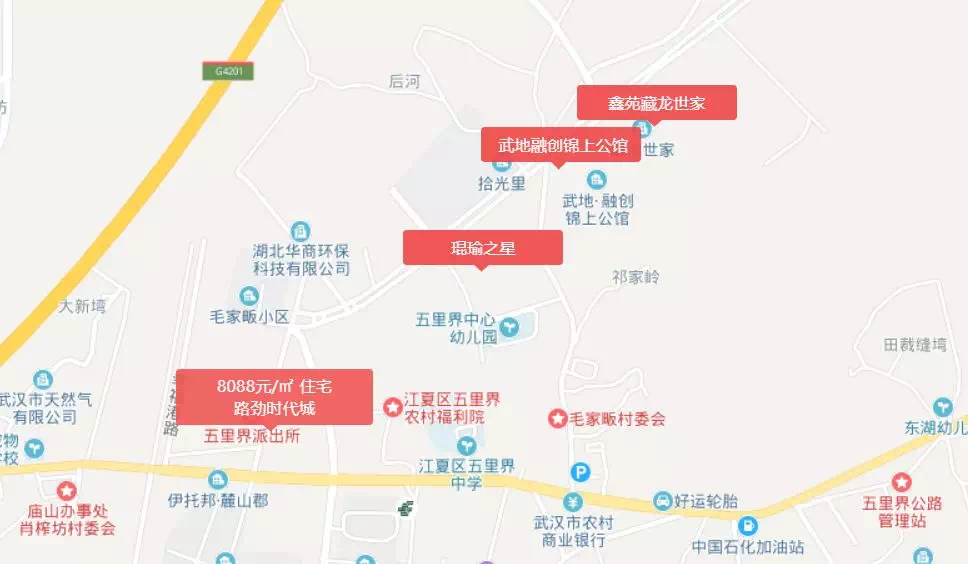The width and height of the screenshot is (968, 564).
Task: Select the 武地融创锦上公馆 map label
Action: point(561,145)
